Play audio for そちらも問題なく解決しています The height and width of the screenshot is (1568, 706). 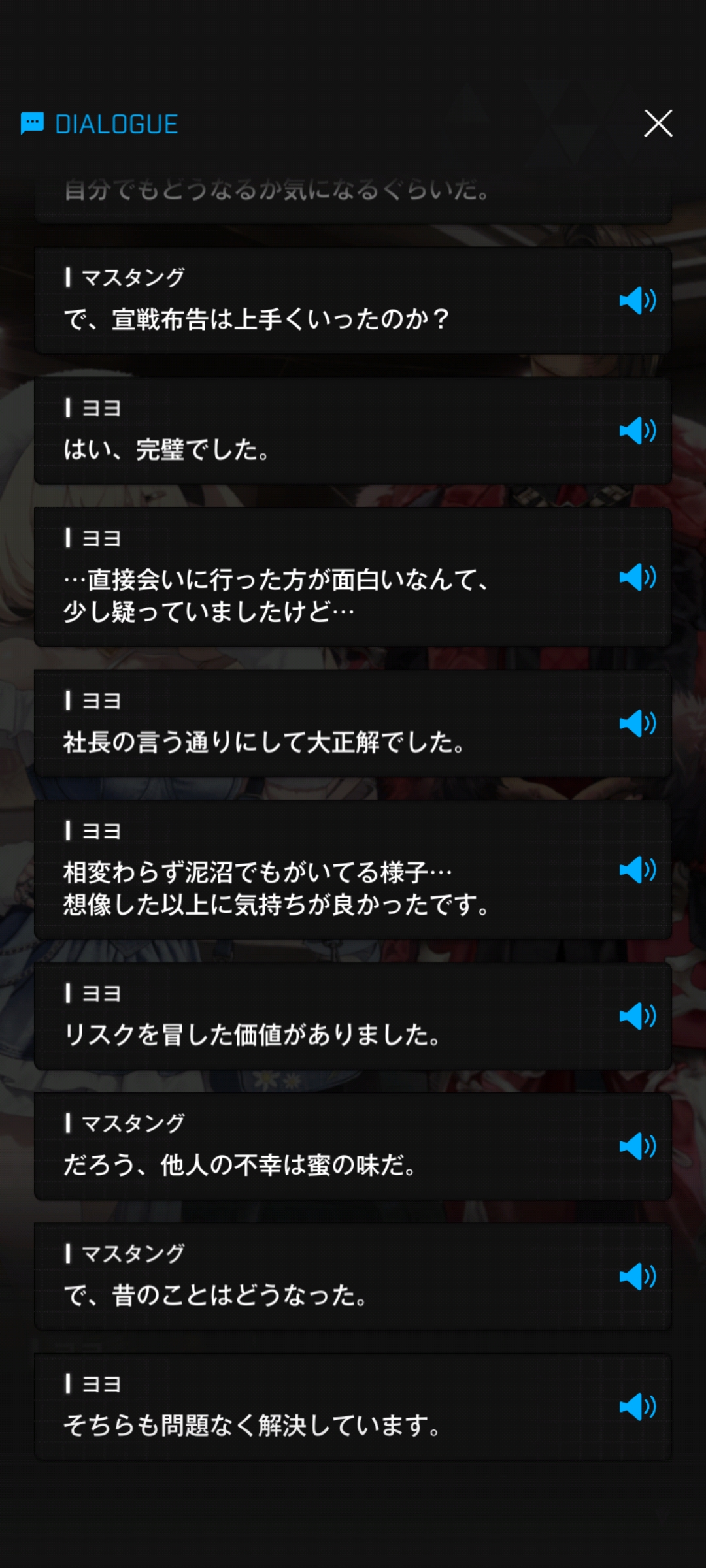(x=637, y=1407)
